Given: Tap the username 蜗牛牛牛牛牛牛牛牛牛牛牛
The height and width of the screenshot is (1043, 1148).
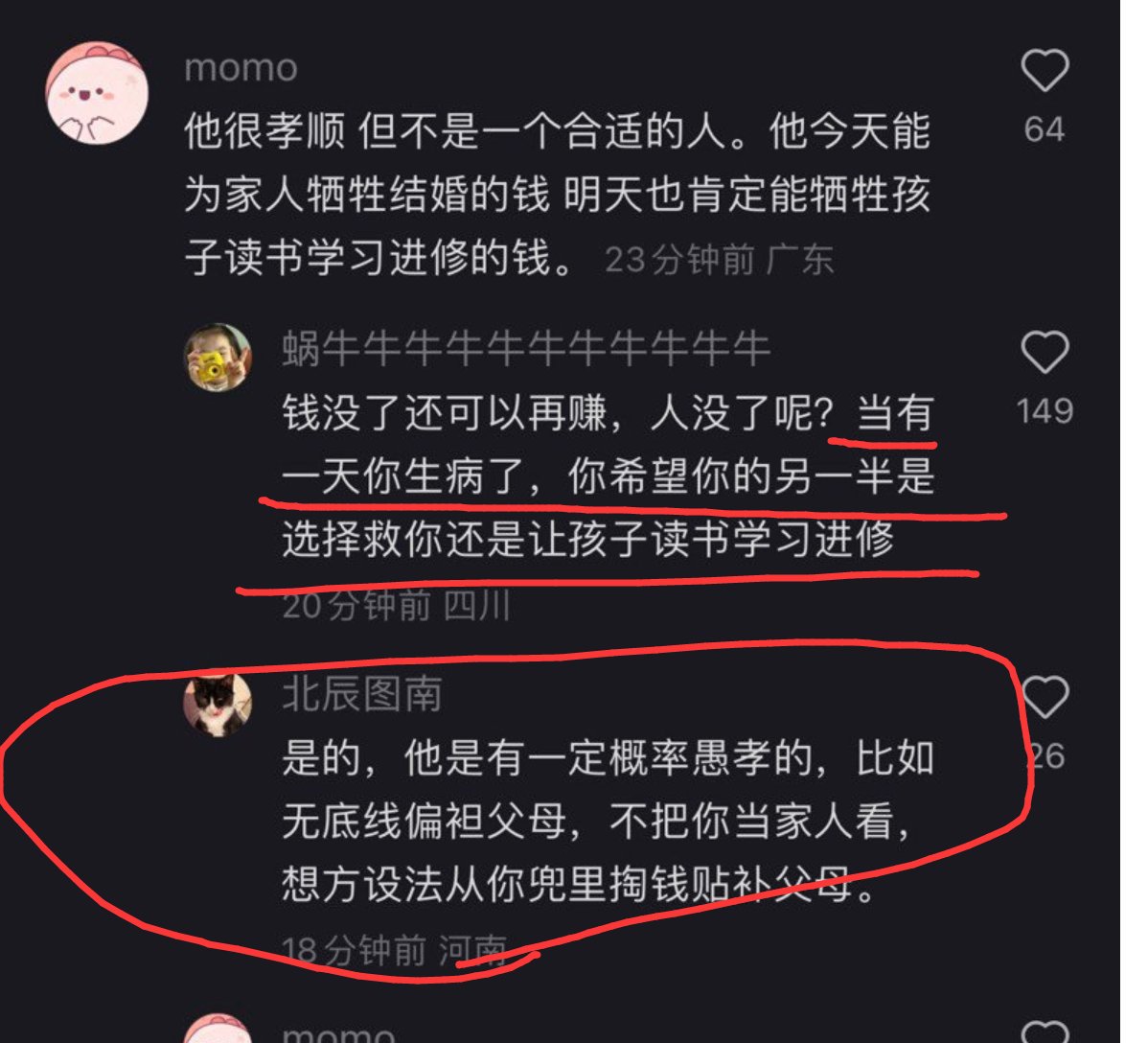Looking at the screenshot, I should 526,349.
